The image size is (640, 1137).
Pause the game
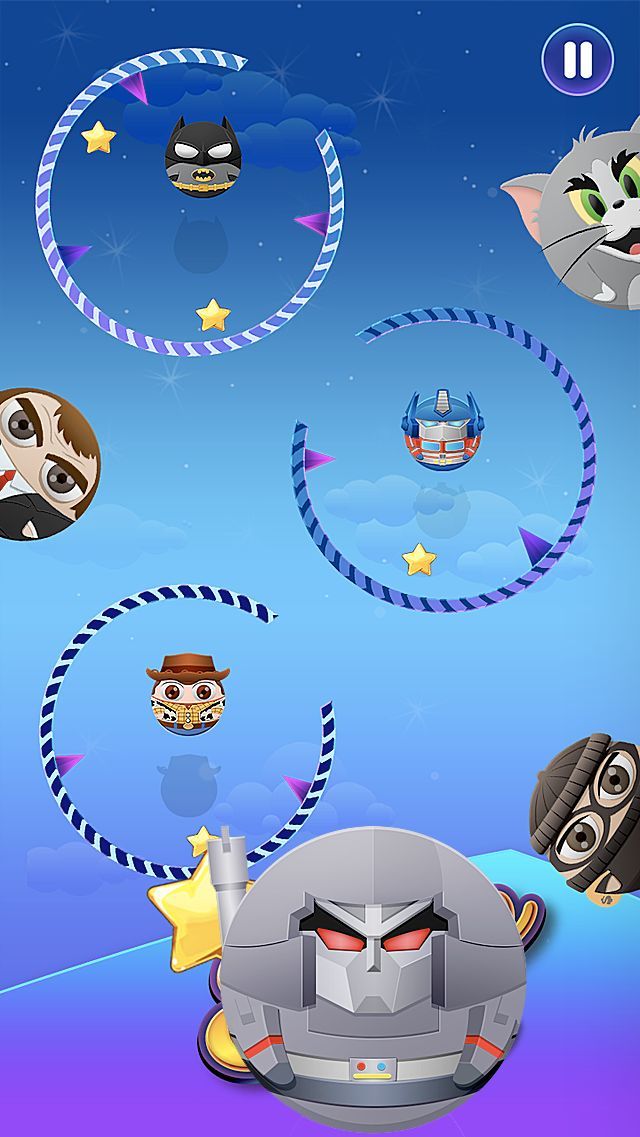pos(578,59)
